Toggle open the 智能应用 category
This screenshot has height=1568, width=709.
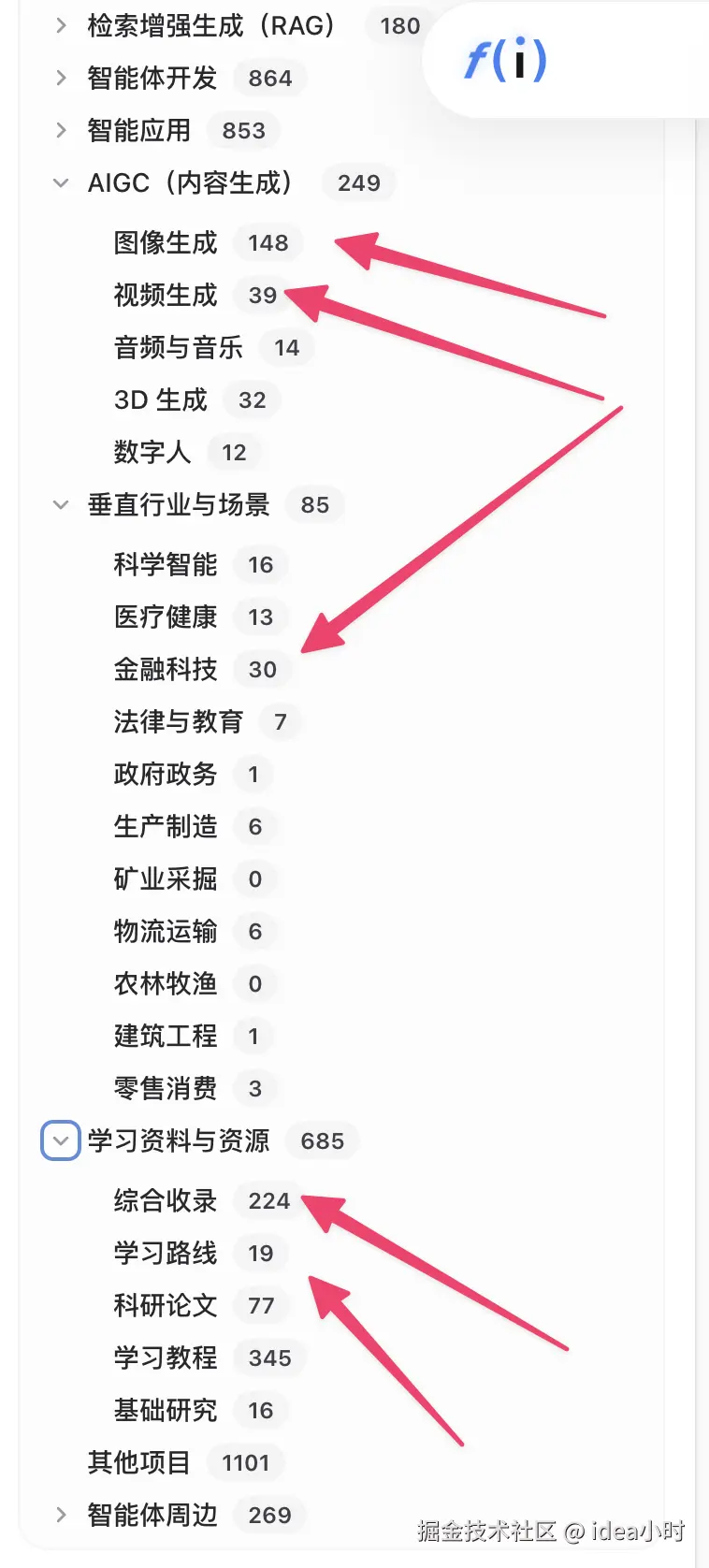click(x=61, y=131)
